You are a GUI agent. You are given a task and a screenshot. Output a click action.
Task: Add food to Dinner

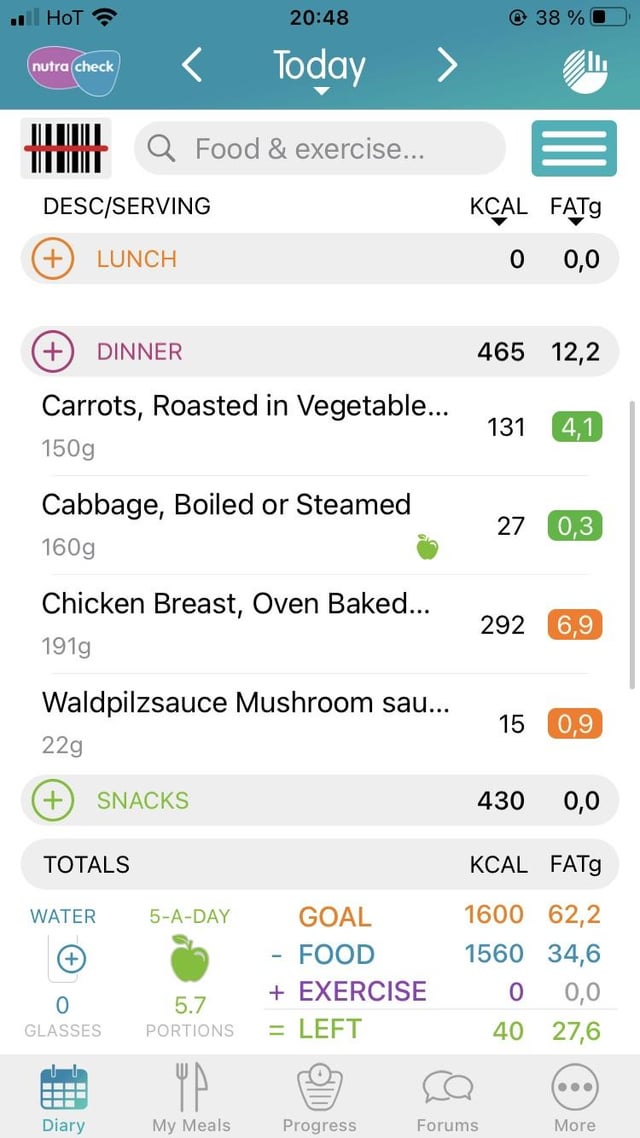tap(53, 351)
